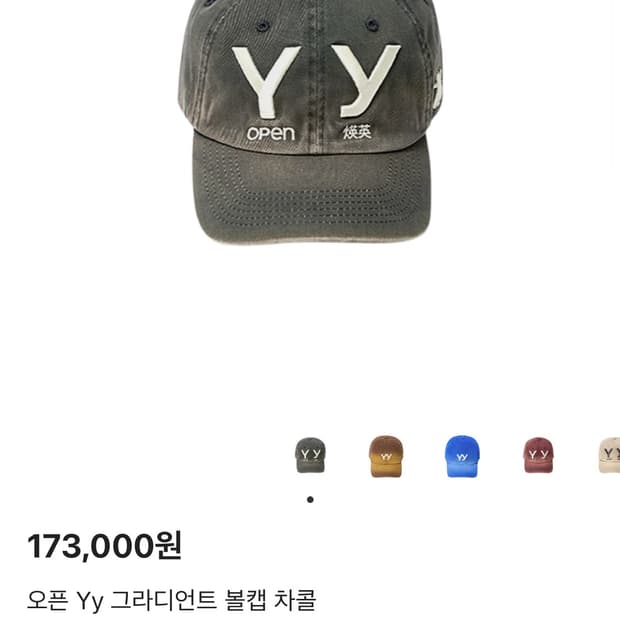This screenshot has height=620, width=620.
Task: Open the main charcoal cap product image
Action: pos(312,120)
